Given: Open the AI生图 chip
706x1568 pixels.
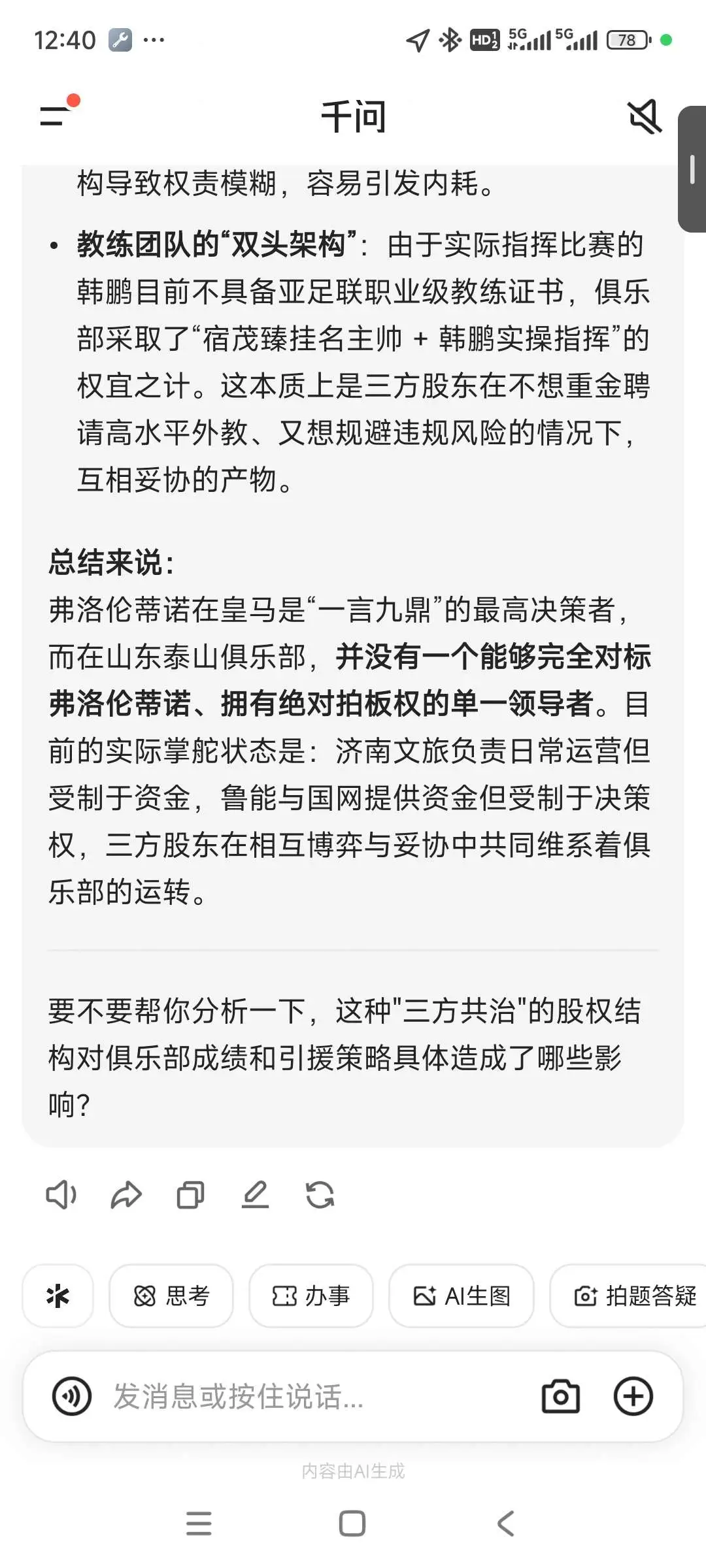Looking at the screenshot, I should (x=462, y=1296).
